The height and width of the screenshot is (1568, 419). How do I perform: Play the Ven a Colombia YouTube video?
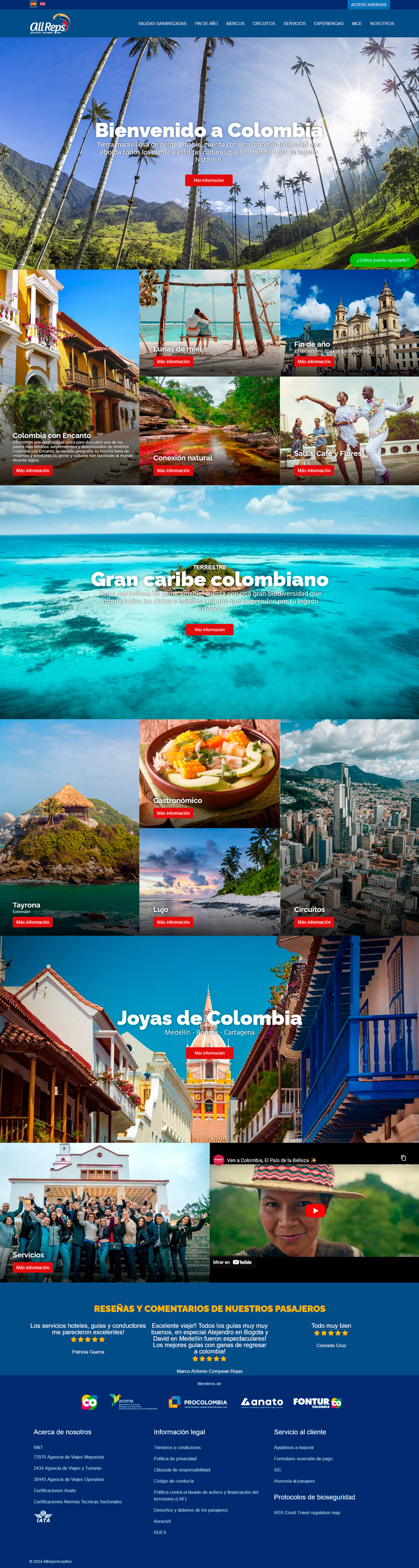[315, 1210]
